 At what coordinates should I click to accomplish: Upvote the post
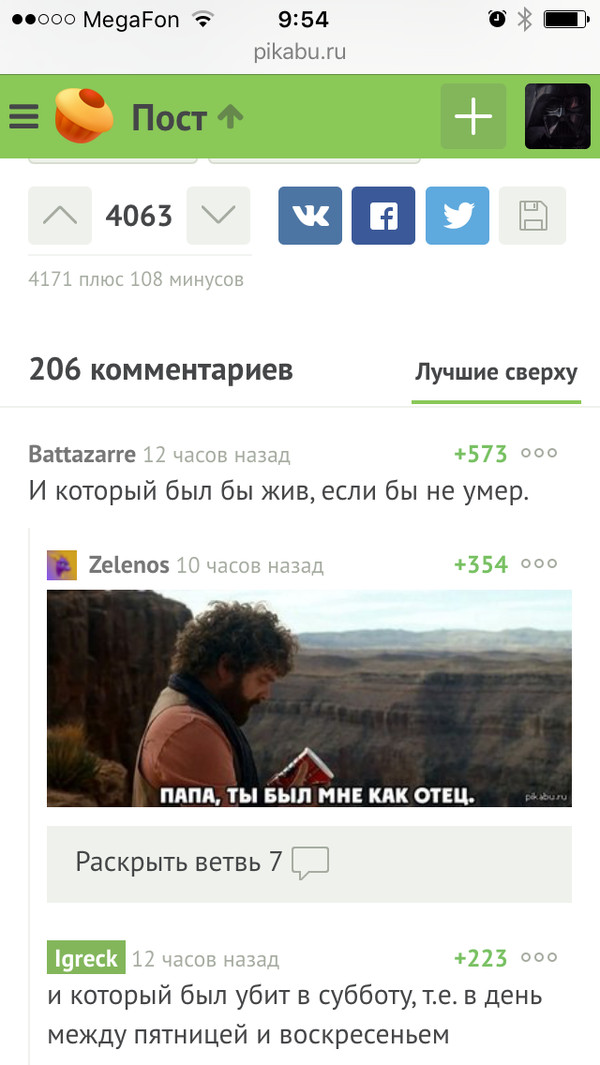click(x=60, y=215)
